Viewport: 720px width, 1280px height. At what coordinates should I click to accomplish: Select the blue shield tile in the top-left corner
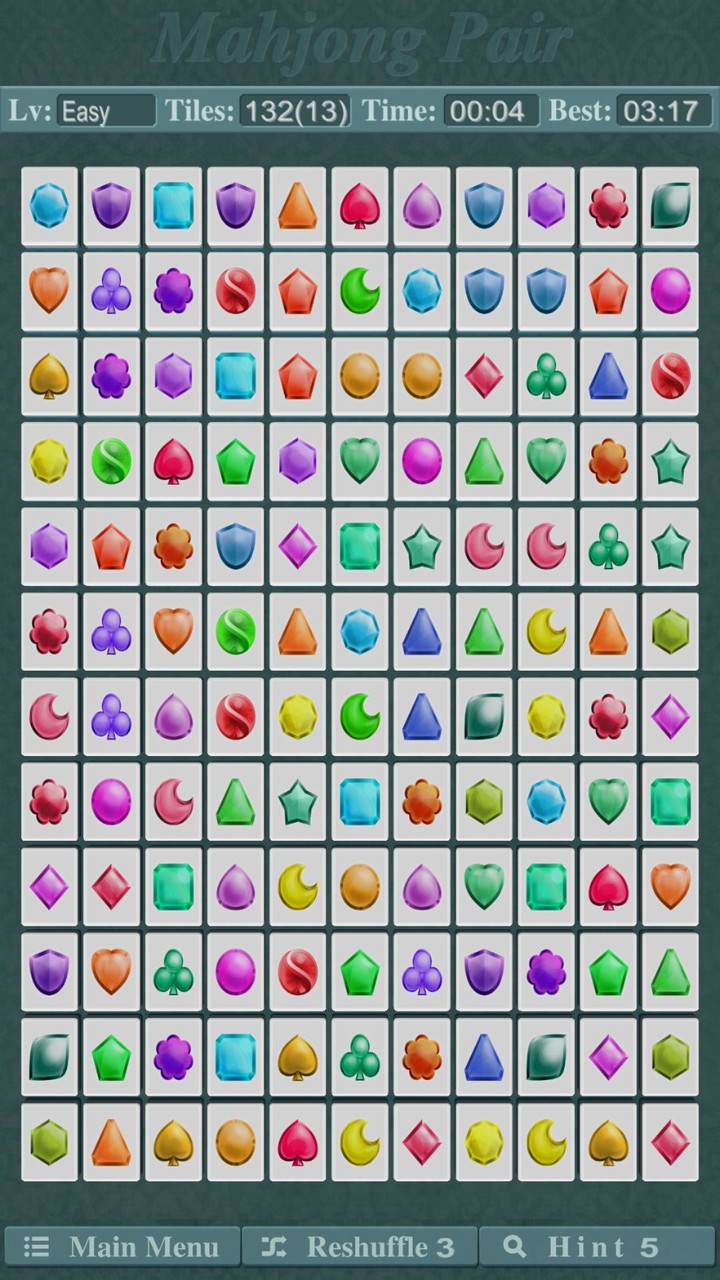48,206
